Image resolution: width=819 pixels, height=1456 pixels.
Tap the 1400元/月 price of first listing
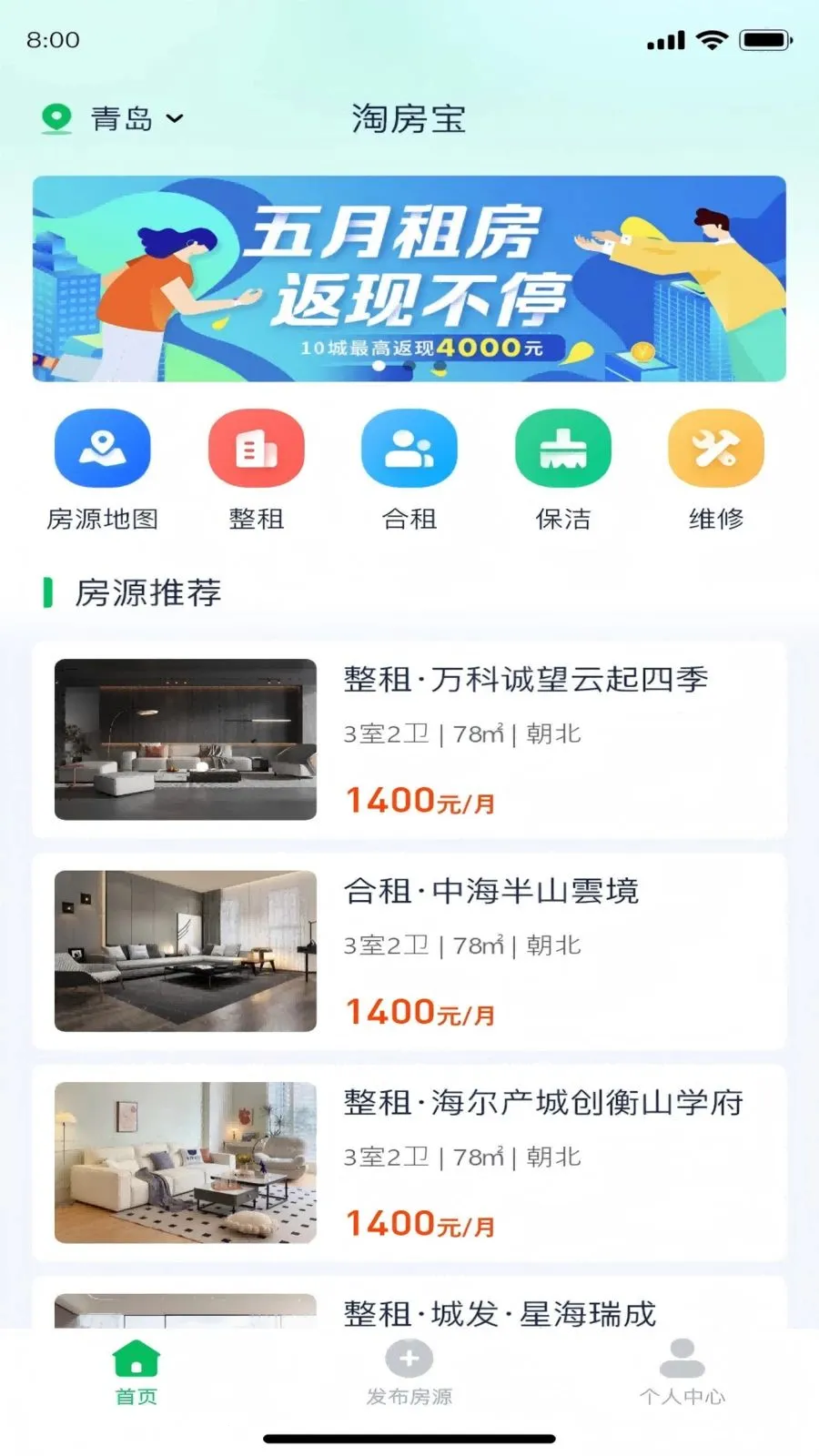point(420,799)
